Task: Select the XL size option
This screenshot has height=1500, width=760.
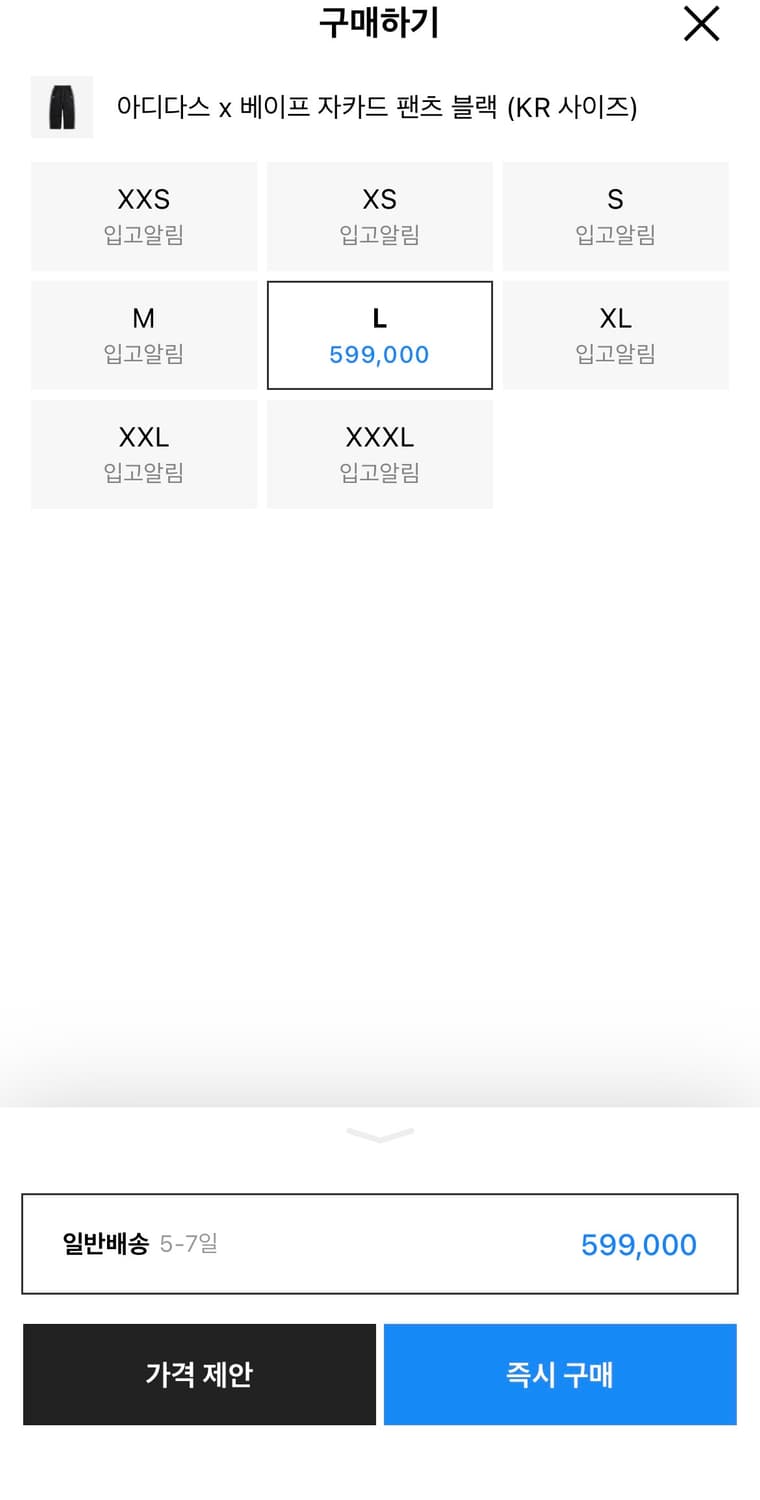Action: (615, 335)
